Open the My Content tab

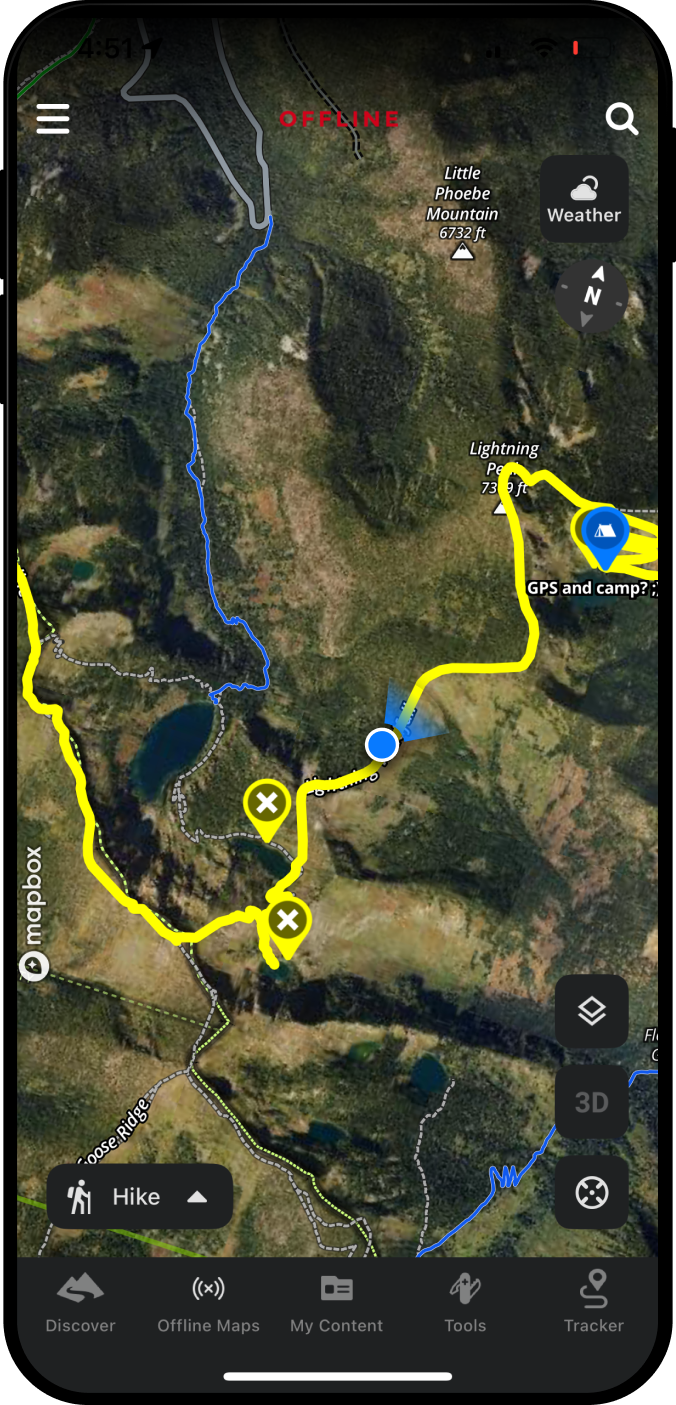point(336,1305)
